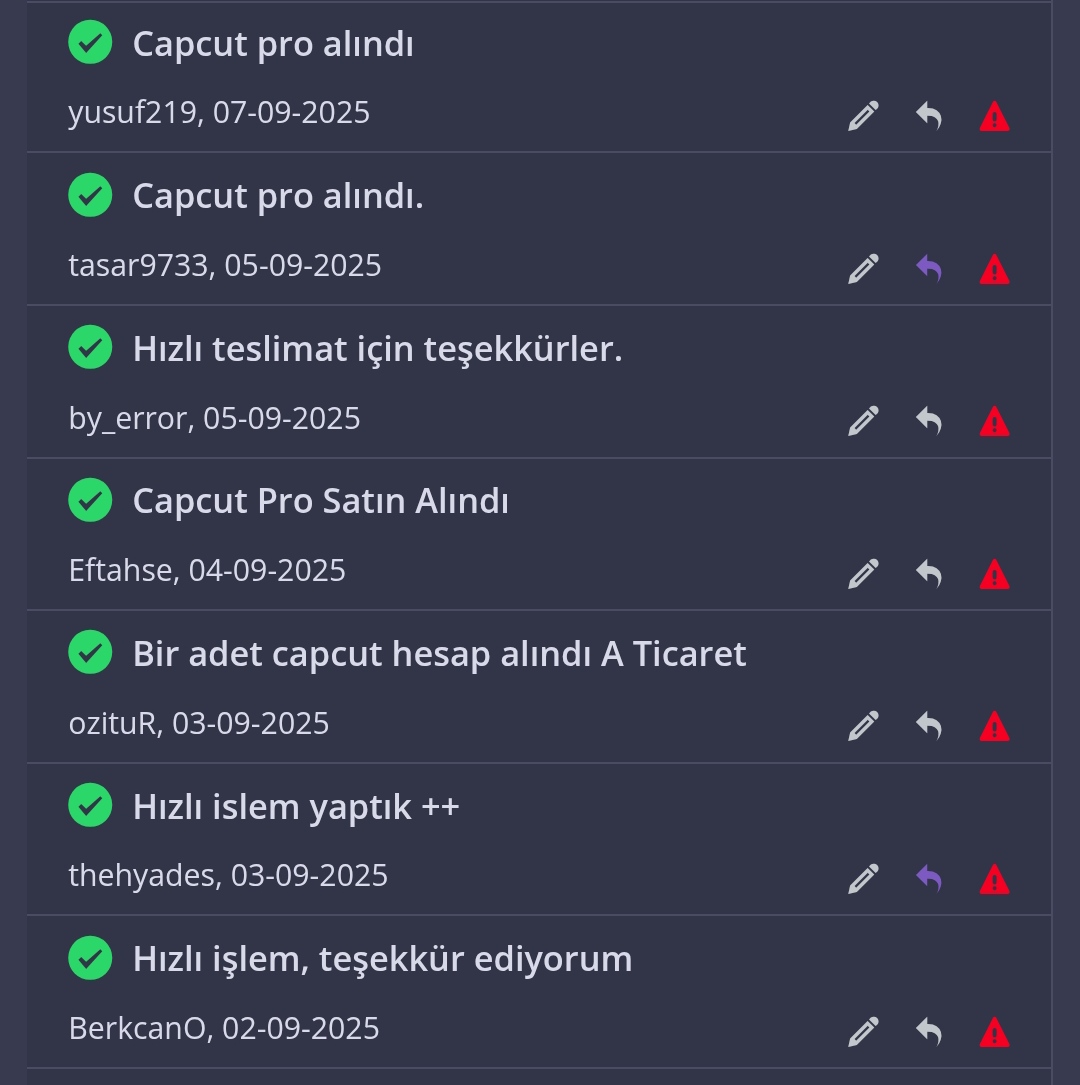Image resolution: width=1080 pixels, height=1085 pixels.
Task: Report thehyades' review
Action: [994, 879]
